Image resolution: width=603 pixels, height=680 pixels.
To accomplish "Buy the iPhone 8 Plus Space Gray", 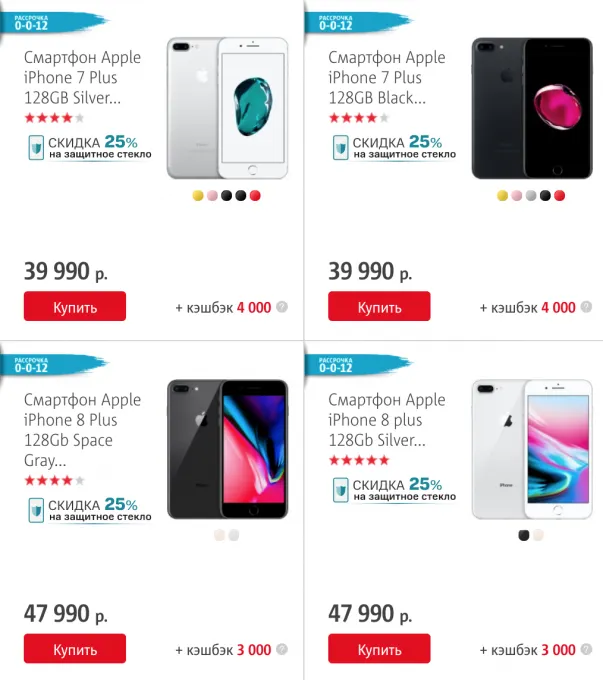I will coord(74,648).
